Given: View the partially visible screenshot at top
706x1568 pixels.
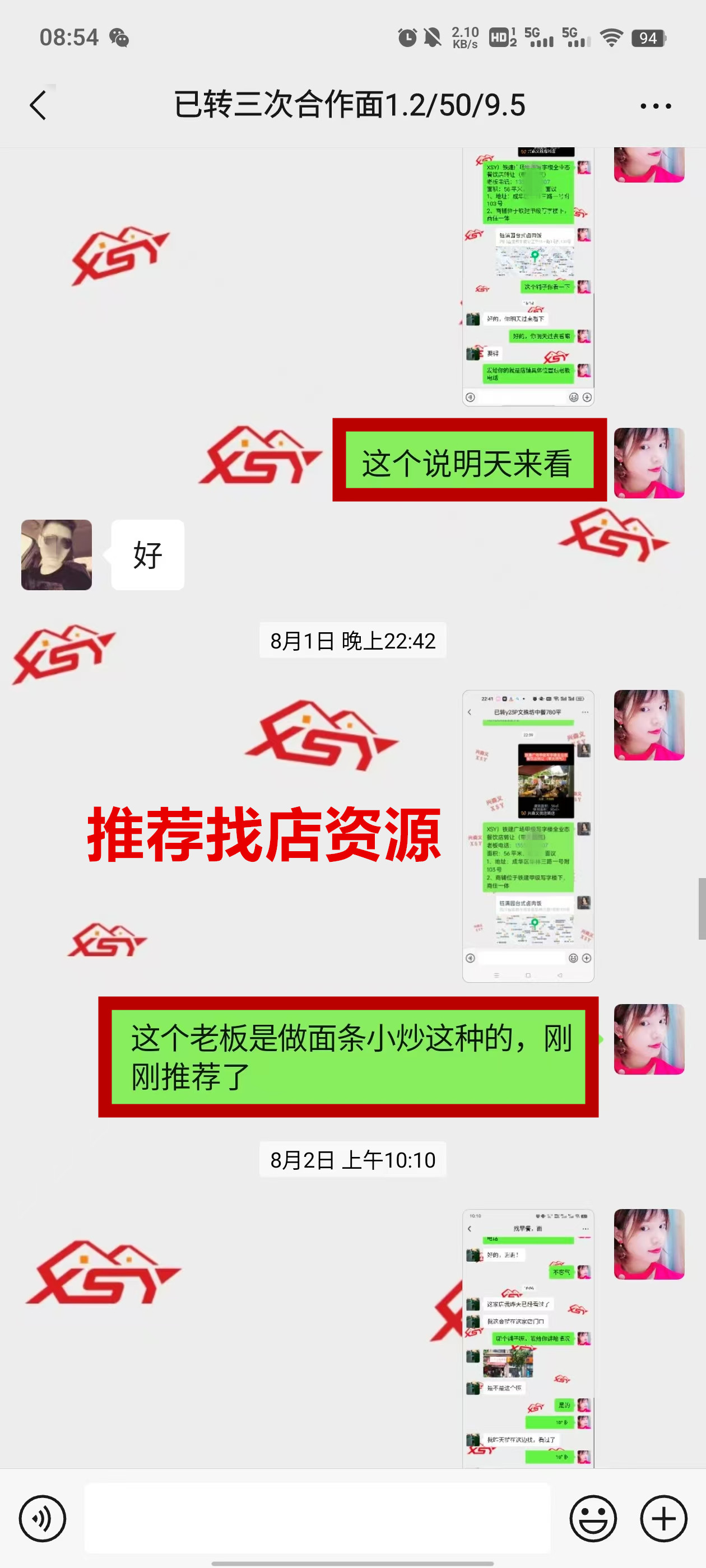Looking at the screenshot, I should click(x=527, y=276).
